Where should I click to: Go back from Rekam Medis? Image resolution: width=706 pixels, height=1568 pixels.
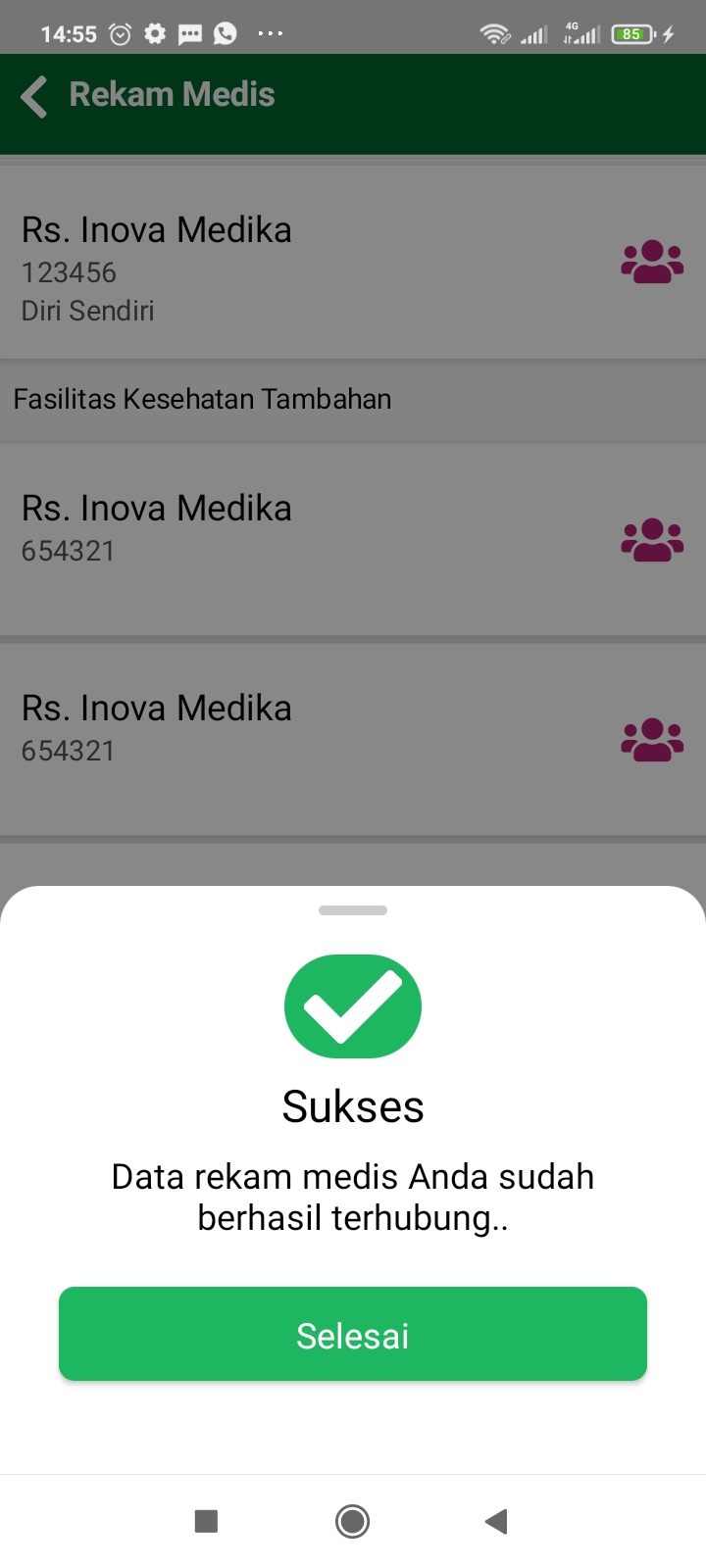click(34, 96)
